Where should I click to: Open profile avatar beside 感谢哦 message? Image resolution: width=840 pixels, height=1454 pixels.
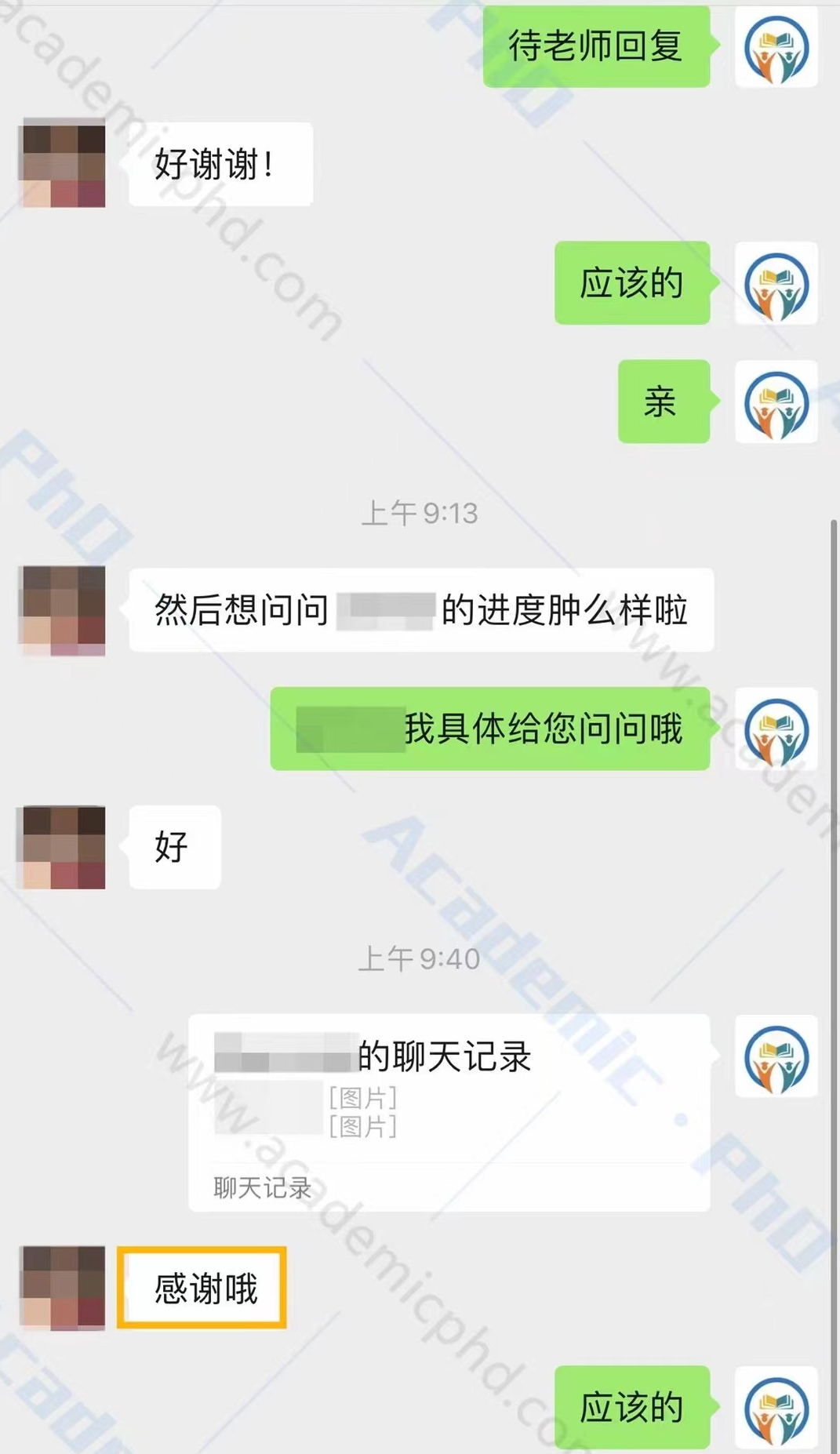click(x=64, y=1288)
